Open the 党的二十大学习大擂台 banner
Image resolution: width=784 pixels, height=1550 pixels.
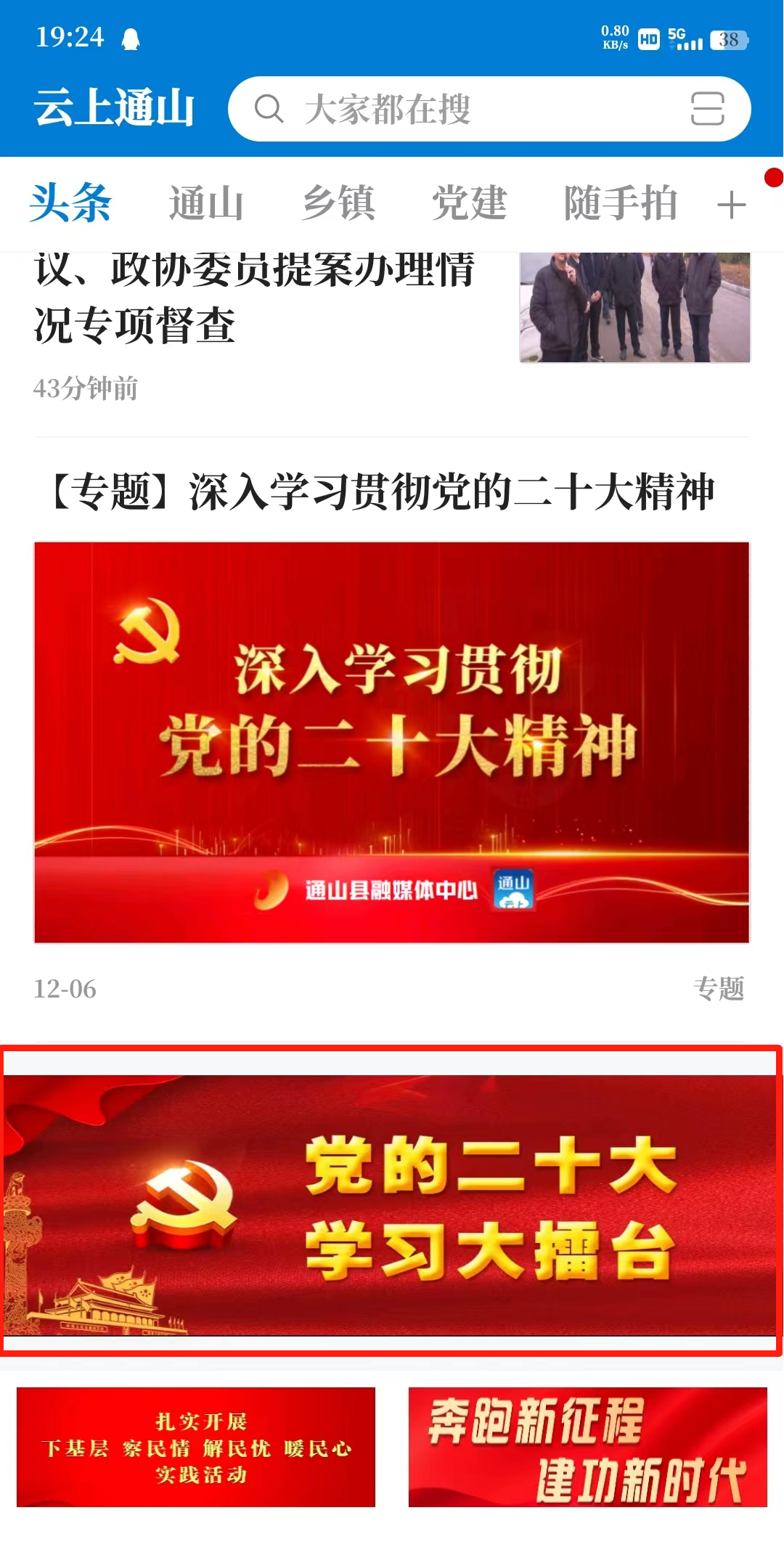click(392, 1204)
